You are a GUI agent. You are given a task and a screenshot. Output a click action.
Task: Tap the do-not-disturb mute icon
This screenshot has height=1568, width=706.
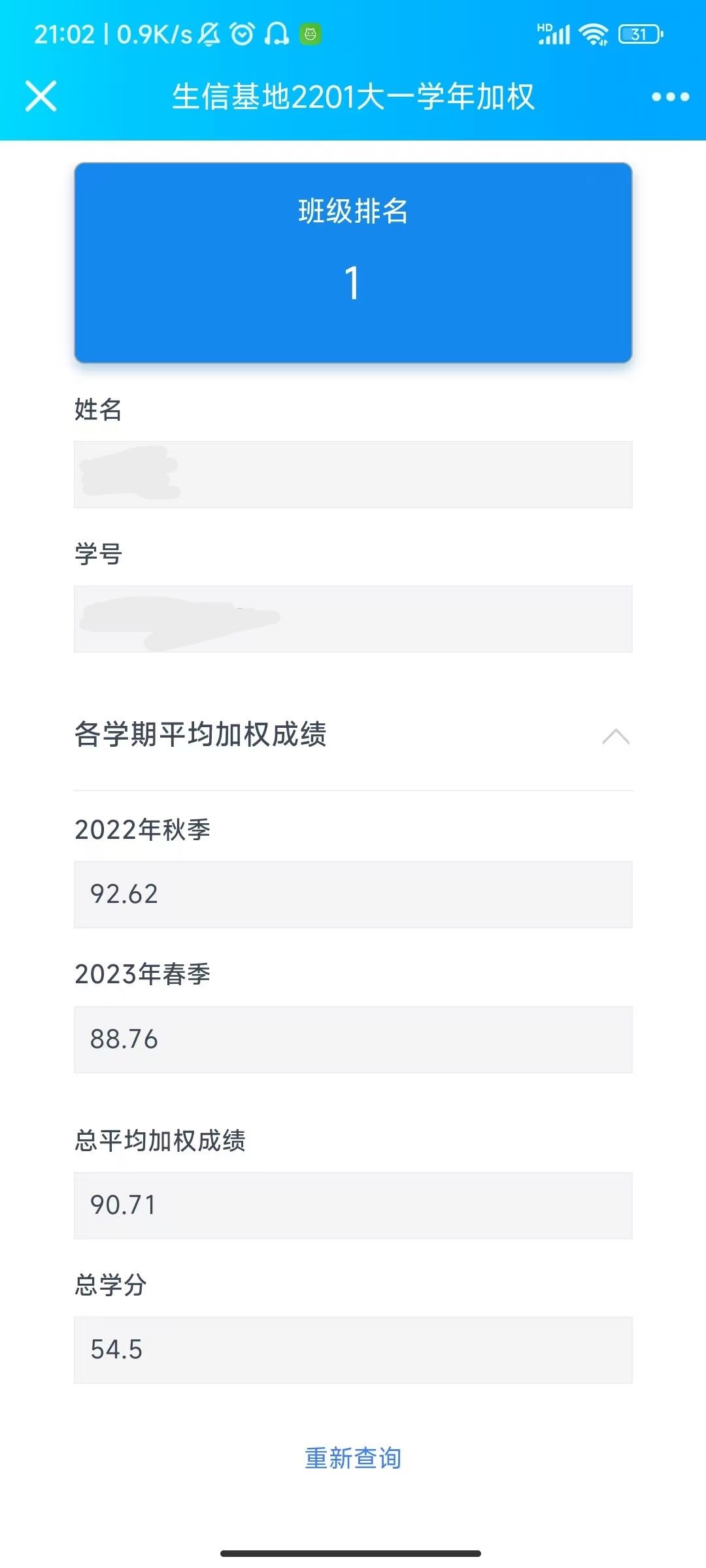[207, 33]
